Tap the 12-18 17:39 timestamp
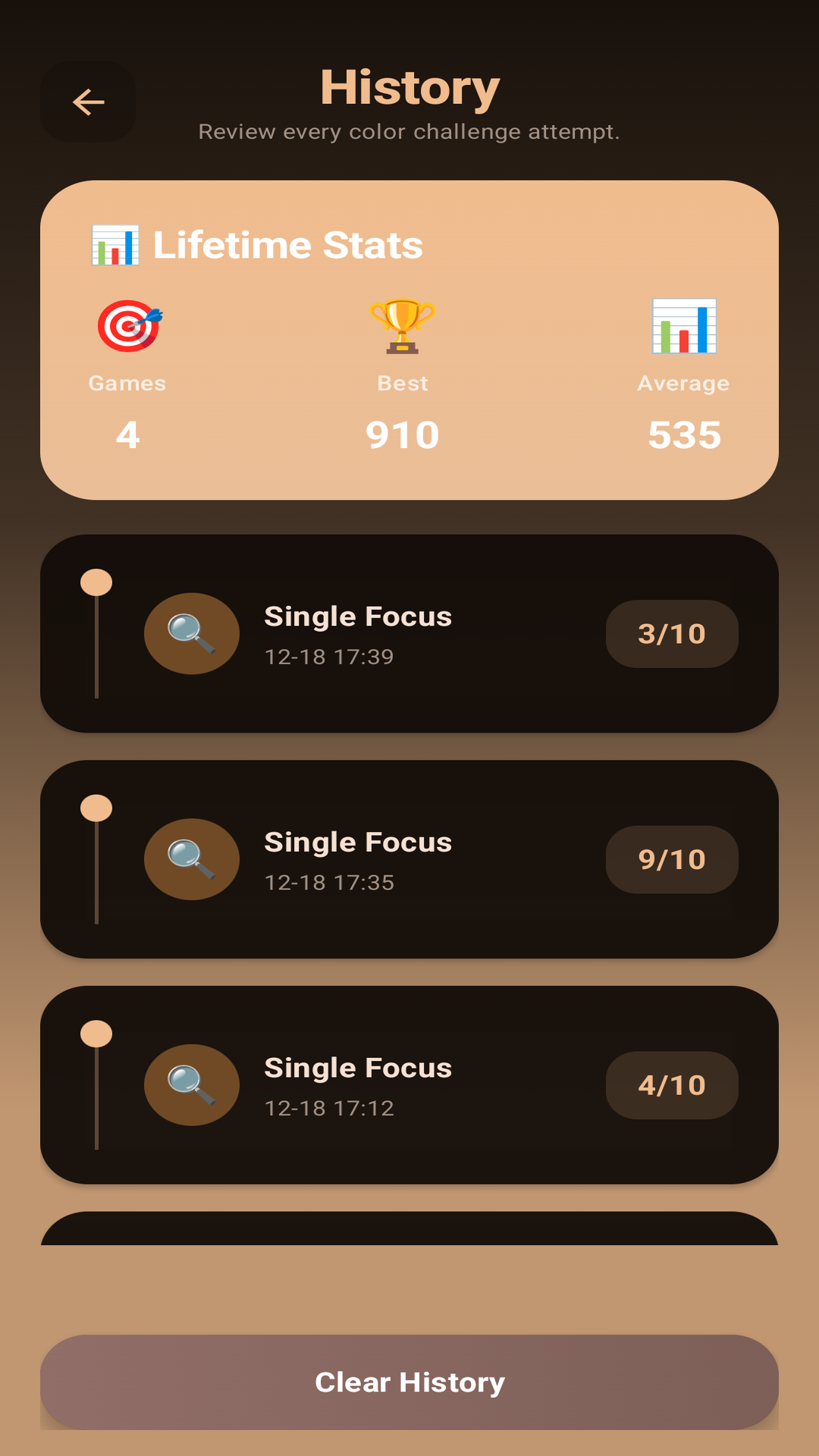 click(x=329, y=657)
